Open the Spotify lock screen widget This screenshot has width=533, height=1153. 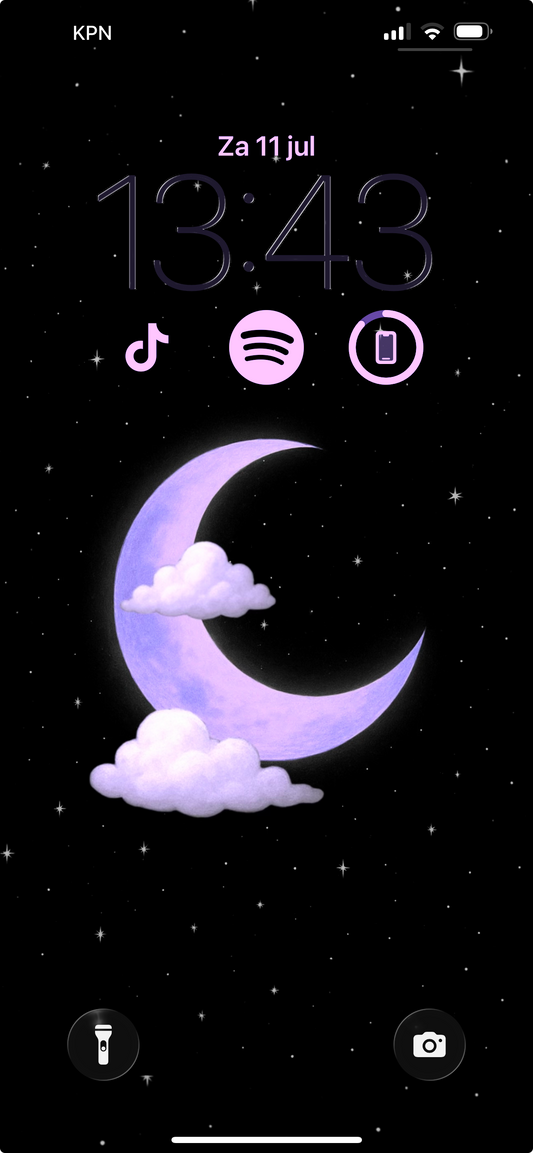pos(266,347)
